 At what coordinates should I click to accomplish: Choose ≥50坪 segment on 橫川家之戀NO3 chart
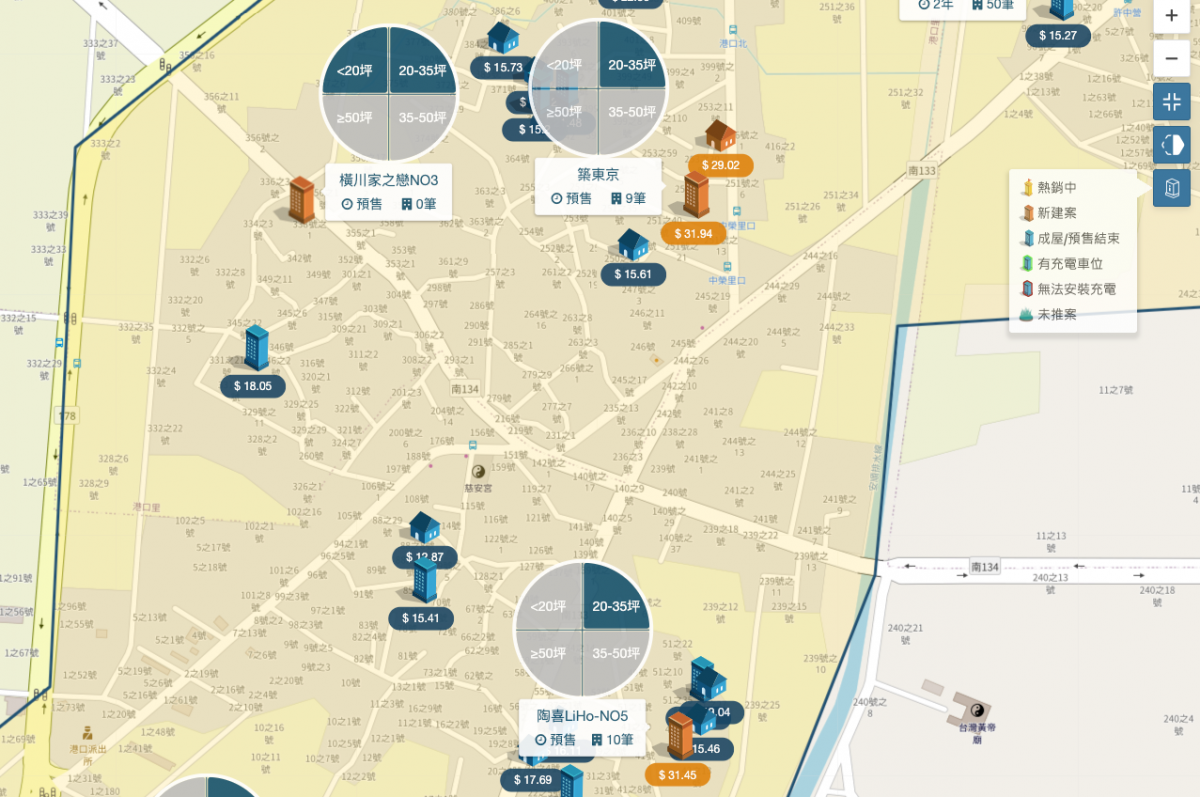pos(355,118)
